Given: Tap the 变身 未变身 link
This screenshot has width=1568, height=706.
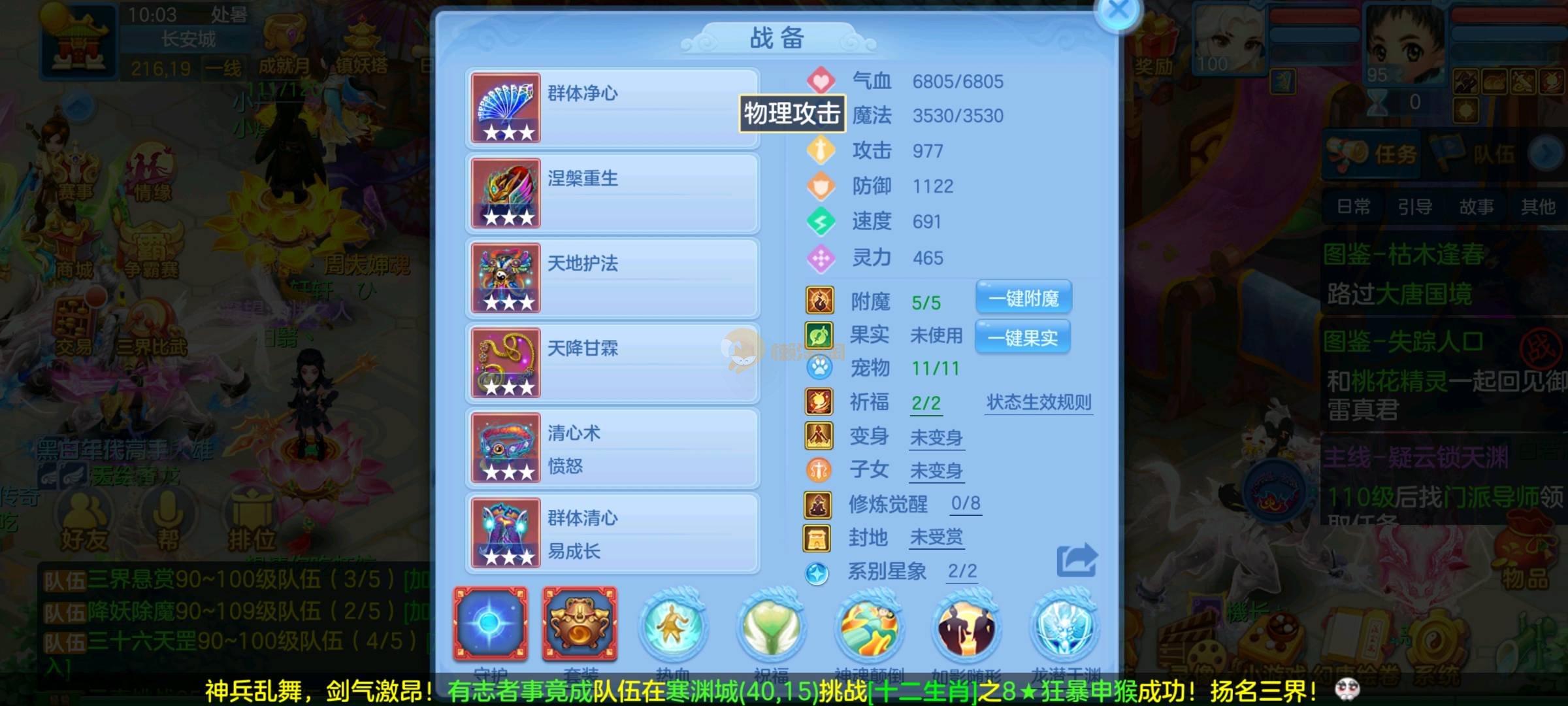Looking at the screenshot, I should (x=936, y=437).
